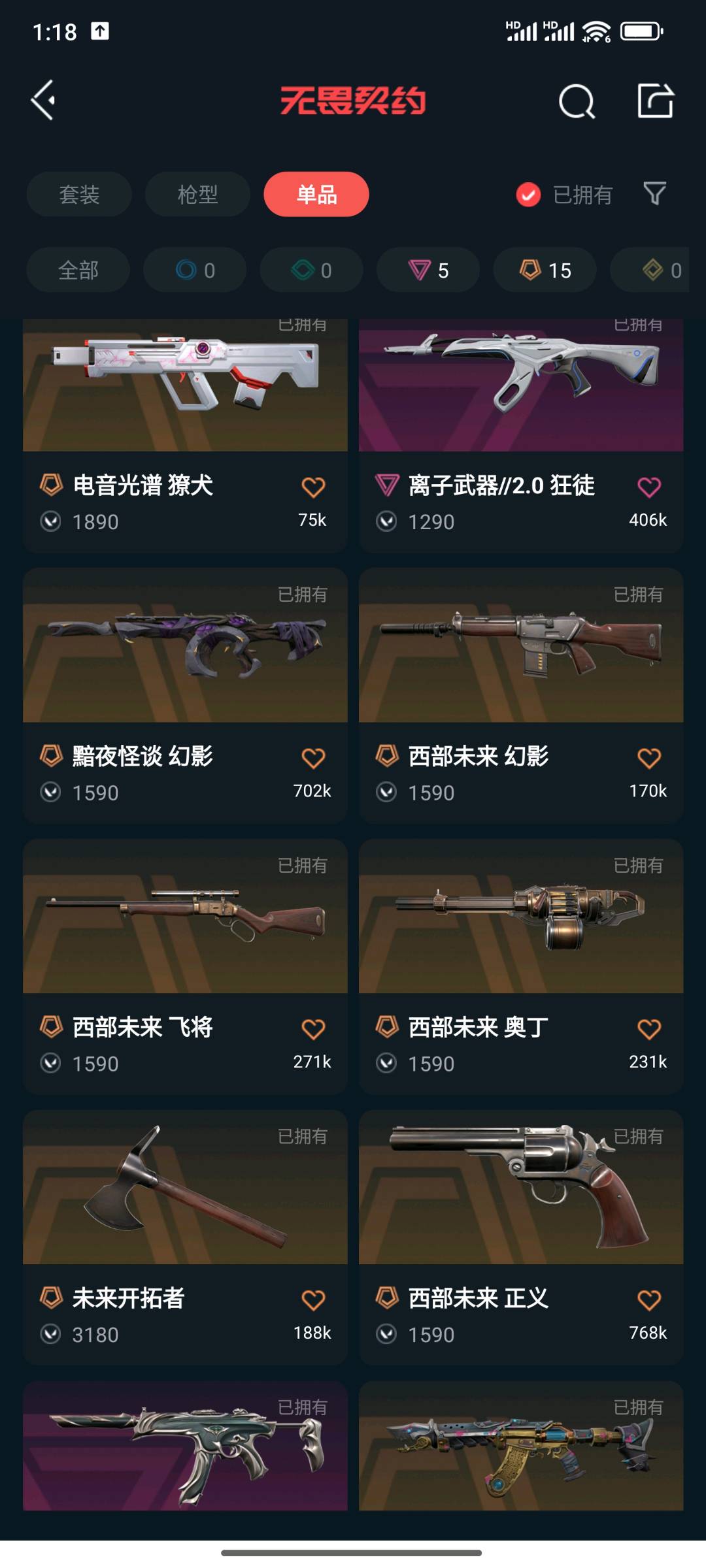Filter by the orange tier showing 15
Image resolution: width=706 pixels, height=1568 pixels.
(x=545, y=270)
